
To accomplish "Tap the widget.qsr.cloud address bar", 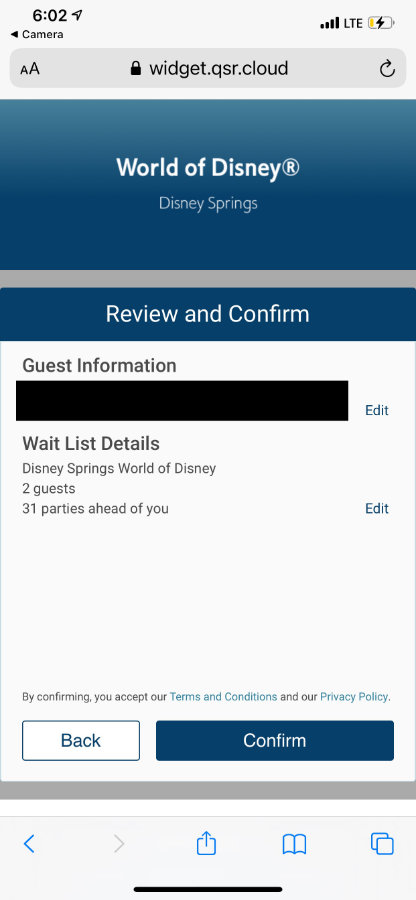I will pos(208,68).
